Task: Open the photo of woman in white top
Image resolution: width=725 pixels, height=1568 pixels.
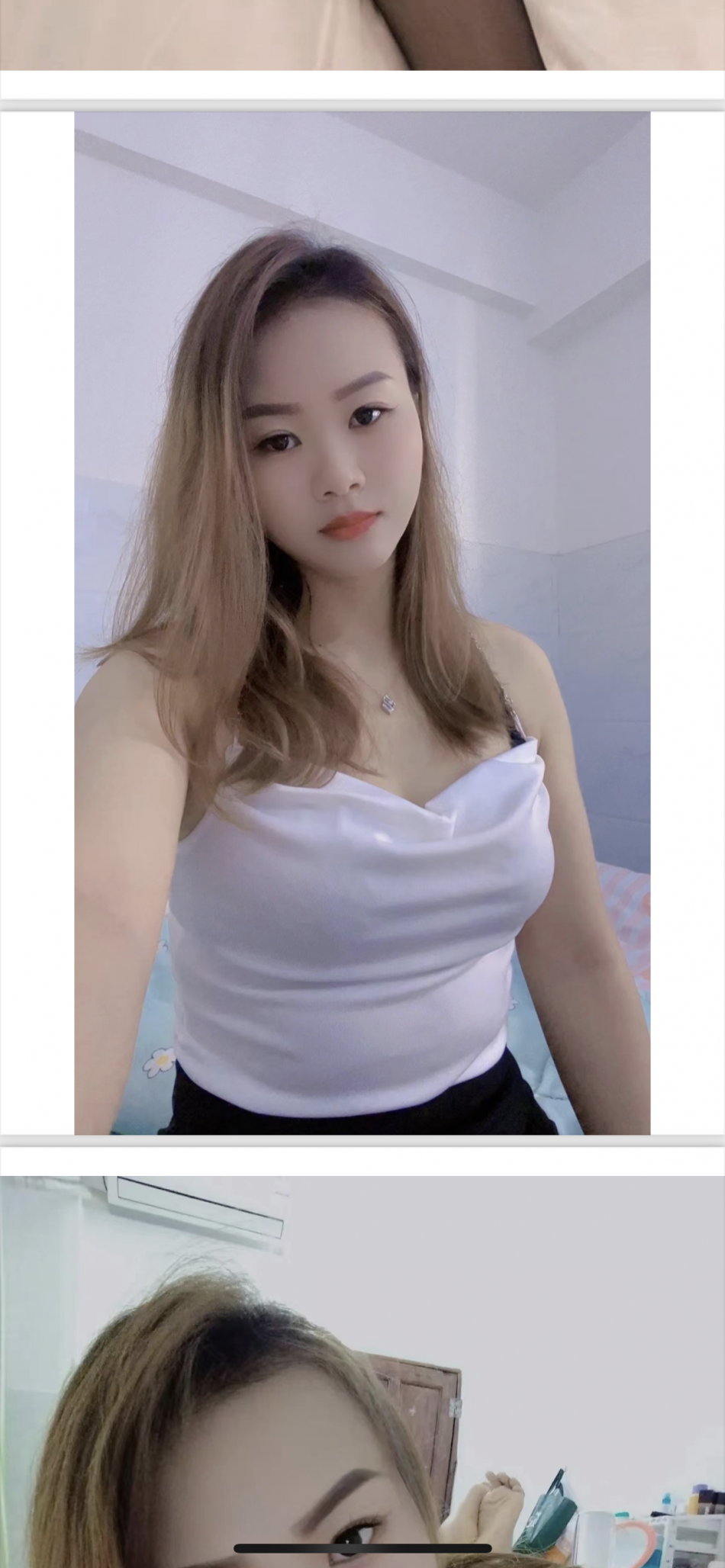Action: (x=362, y=622)
